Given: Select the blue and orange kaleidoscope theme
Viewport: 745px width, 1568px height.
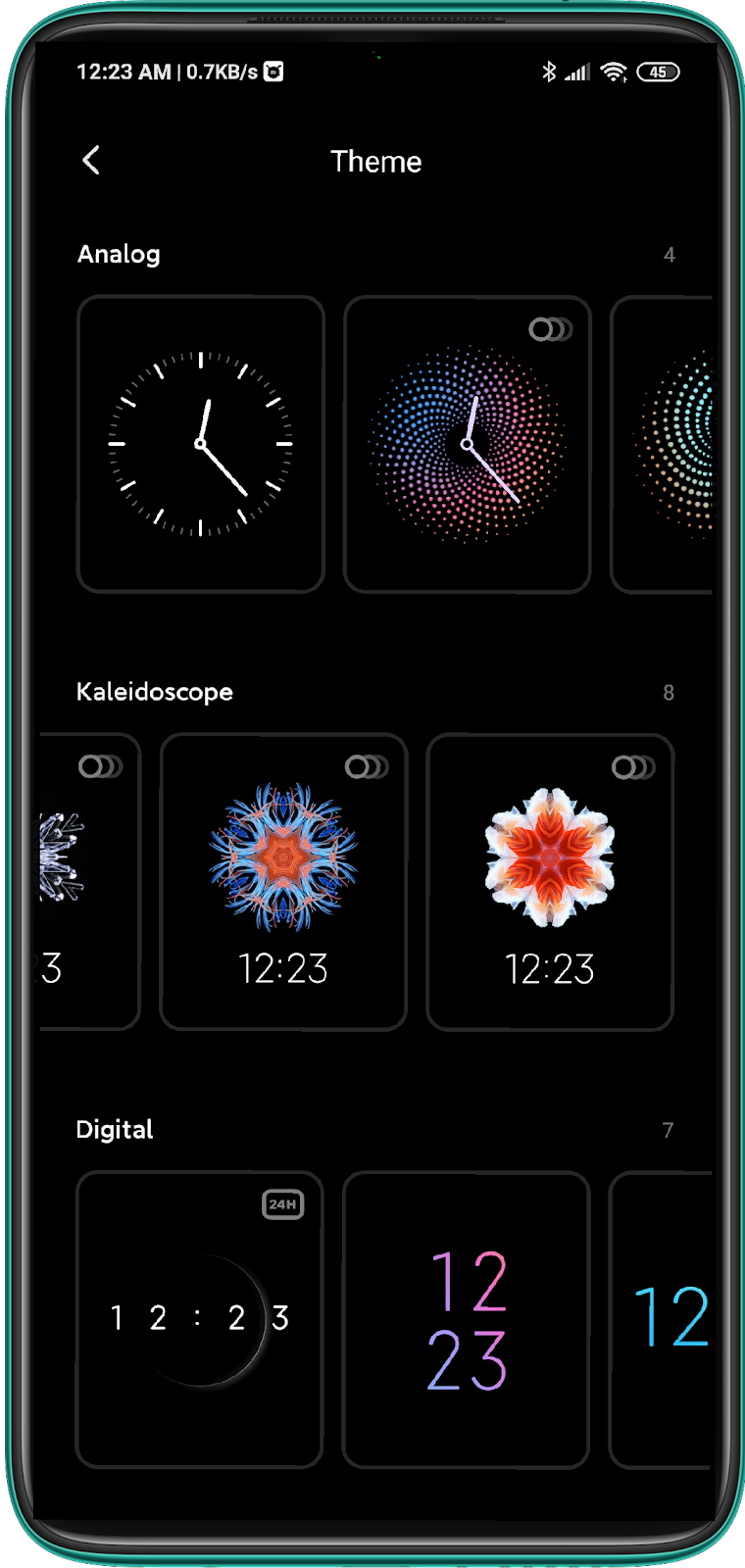Looking at the screenshot, I should [x=283, y=882].
